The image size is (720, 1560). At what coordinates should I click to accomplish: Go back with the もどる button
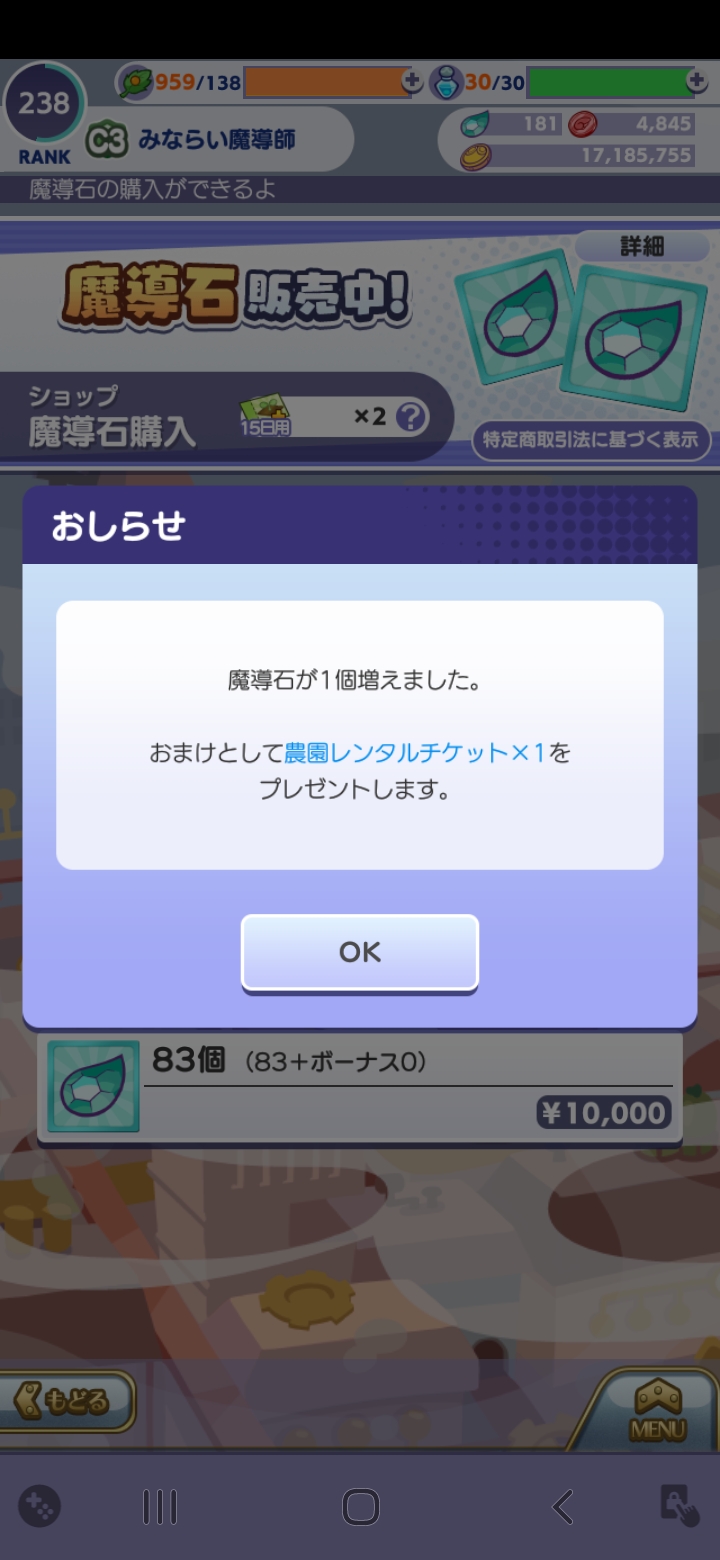pos(68,1401)
